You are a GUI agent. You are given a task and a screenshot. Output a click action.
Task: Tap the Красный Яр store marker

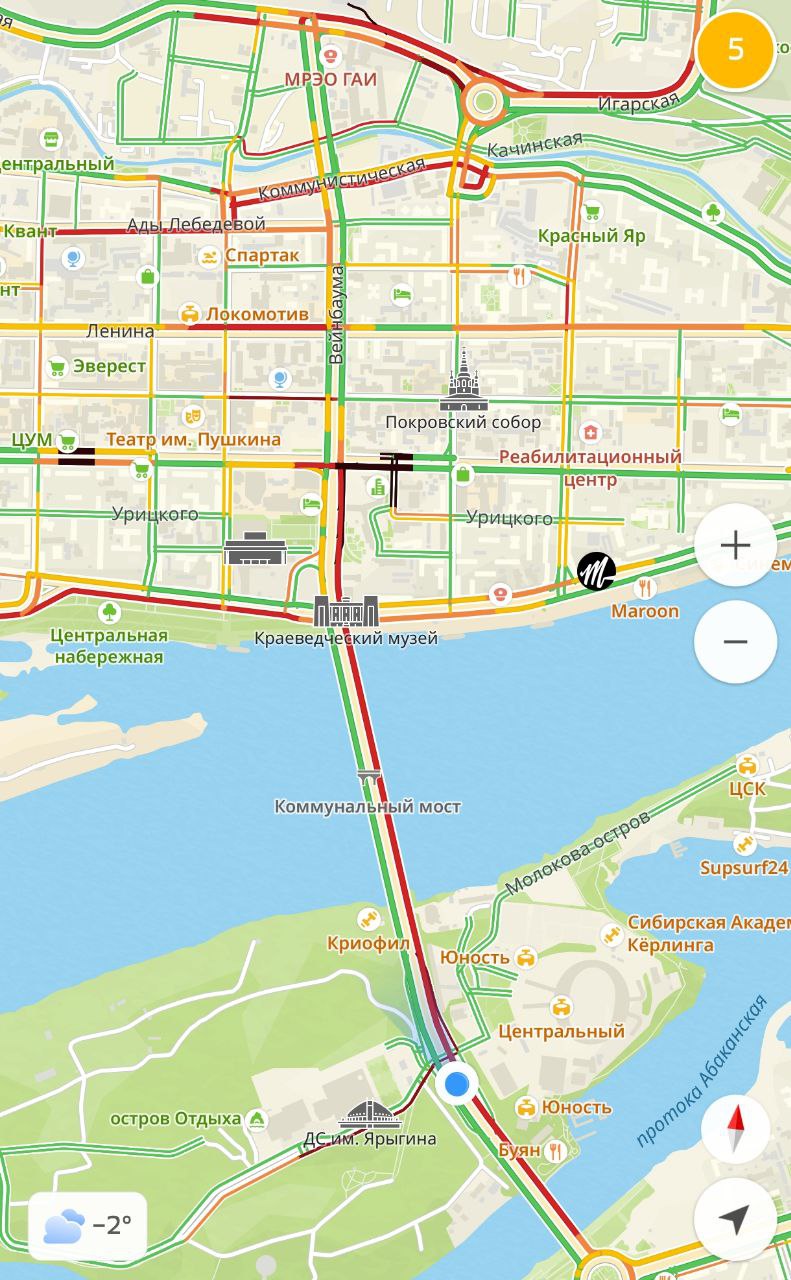592,212
